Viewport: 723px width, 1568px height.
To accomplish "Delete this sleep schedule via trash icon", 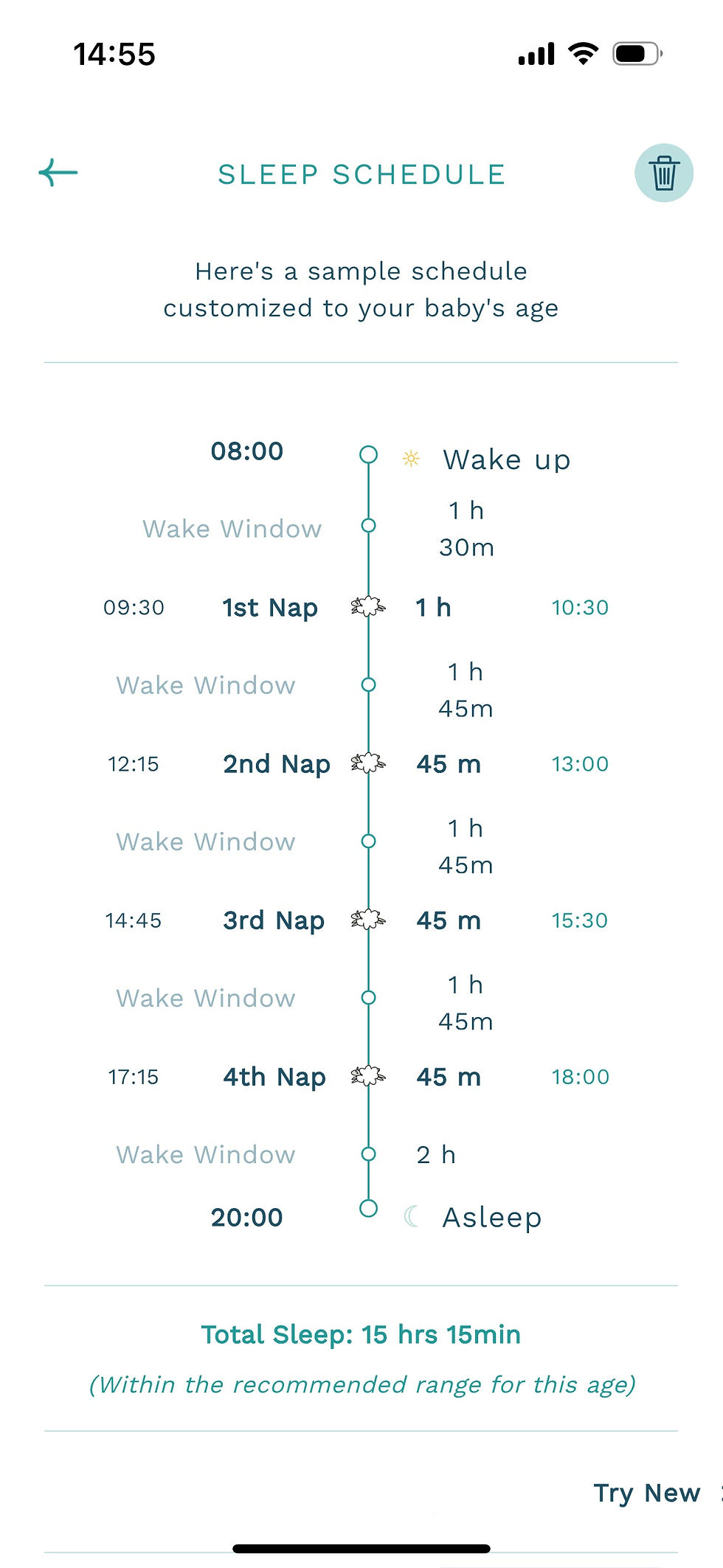I will tap(663, 173).
